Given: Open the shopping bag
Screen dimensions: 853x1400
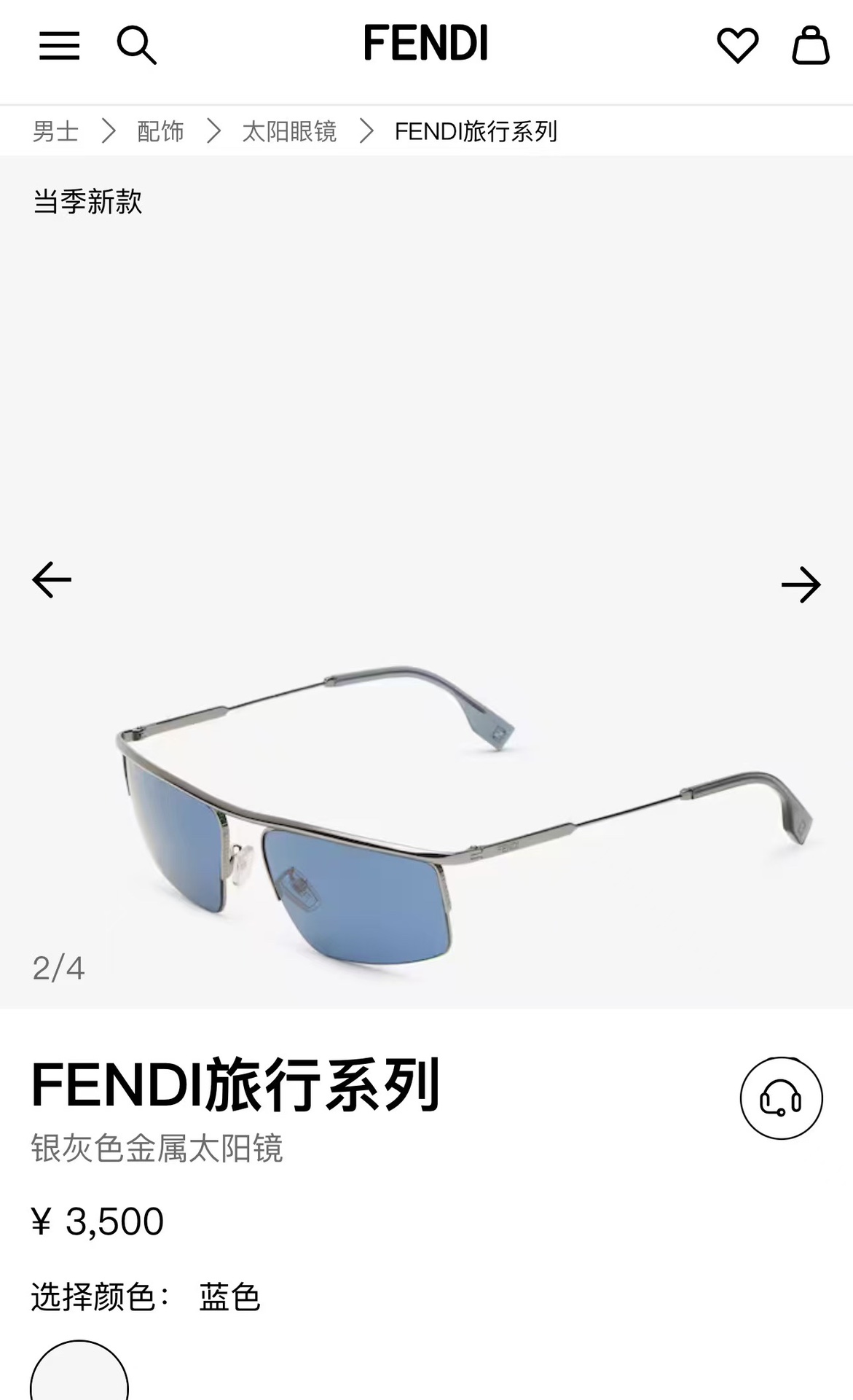Looking at the screenshot, I should tap(810, 46).
